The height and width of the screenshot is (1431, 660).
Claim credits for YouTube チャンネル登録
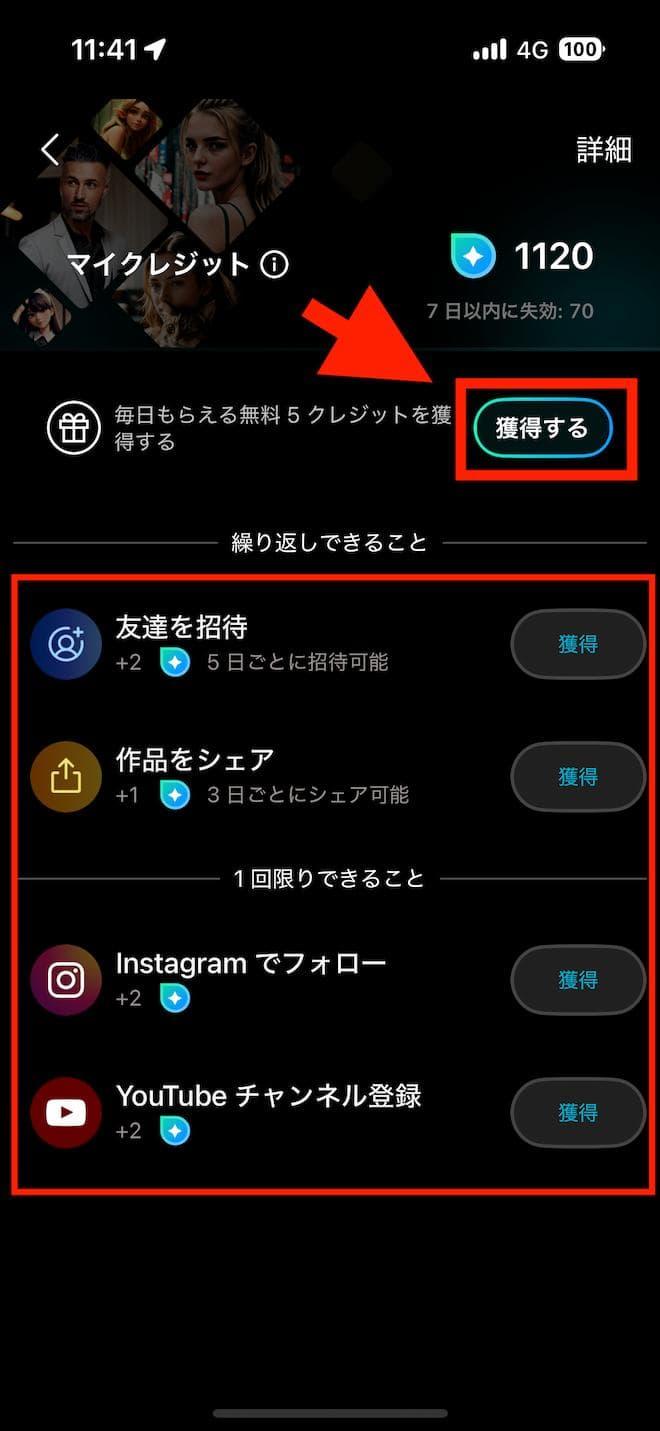click(578, 1112)
